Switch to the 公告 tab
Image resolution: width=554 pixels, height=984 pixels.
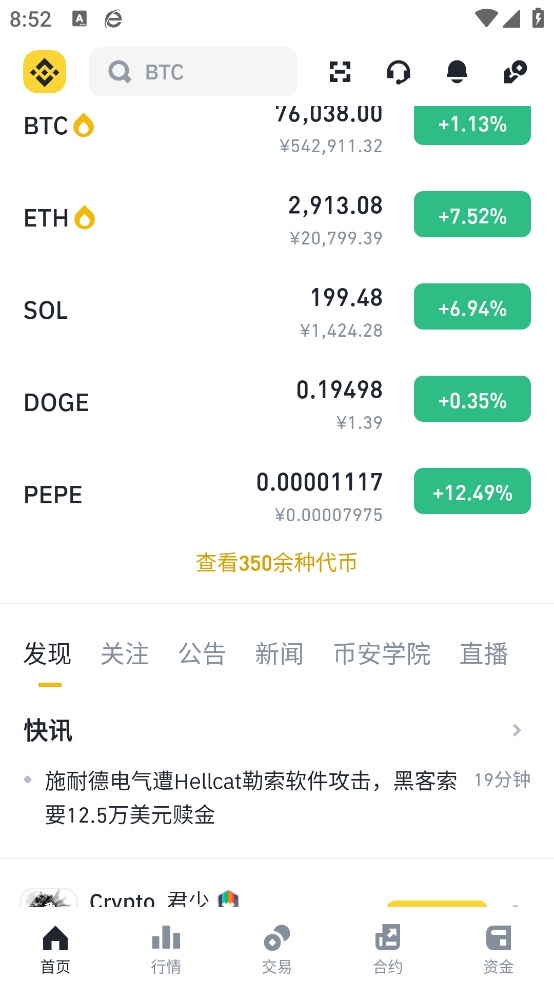point(202,654)
